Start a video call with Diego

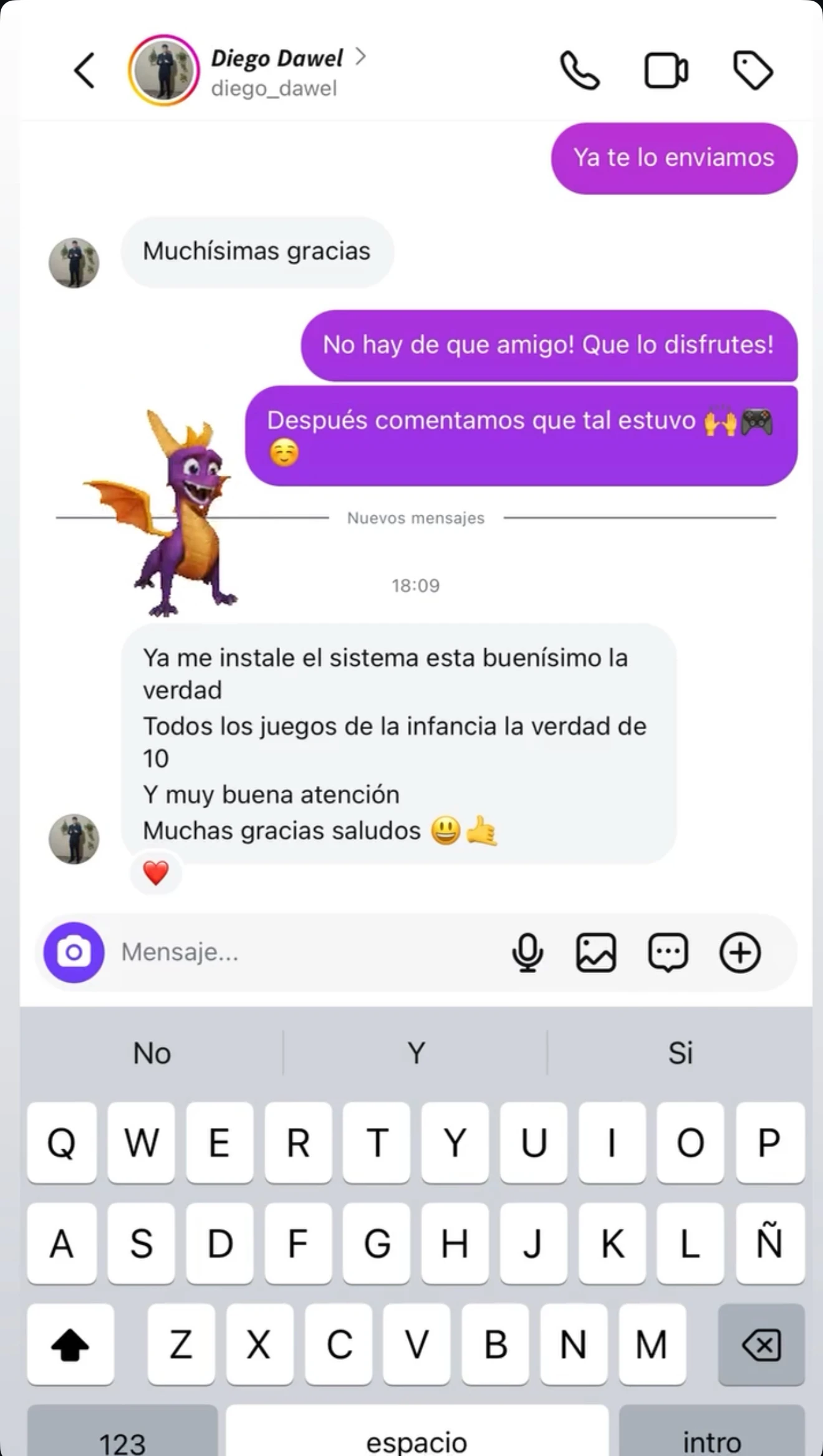coord(666,70)
